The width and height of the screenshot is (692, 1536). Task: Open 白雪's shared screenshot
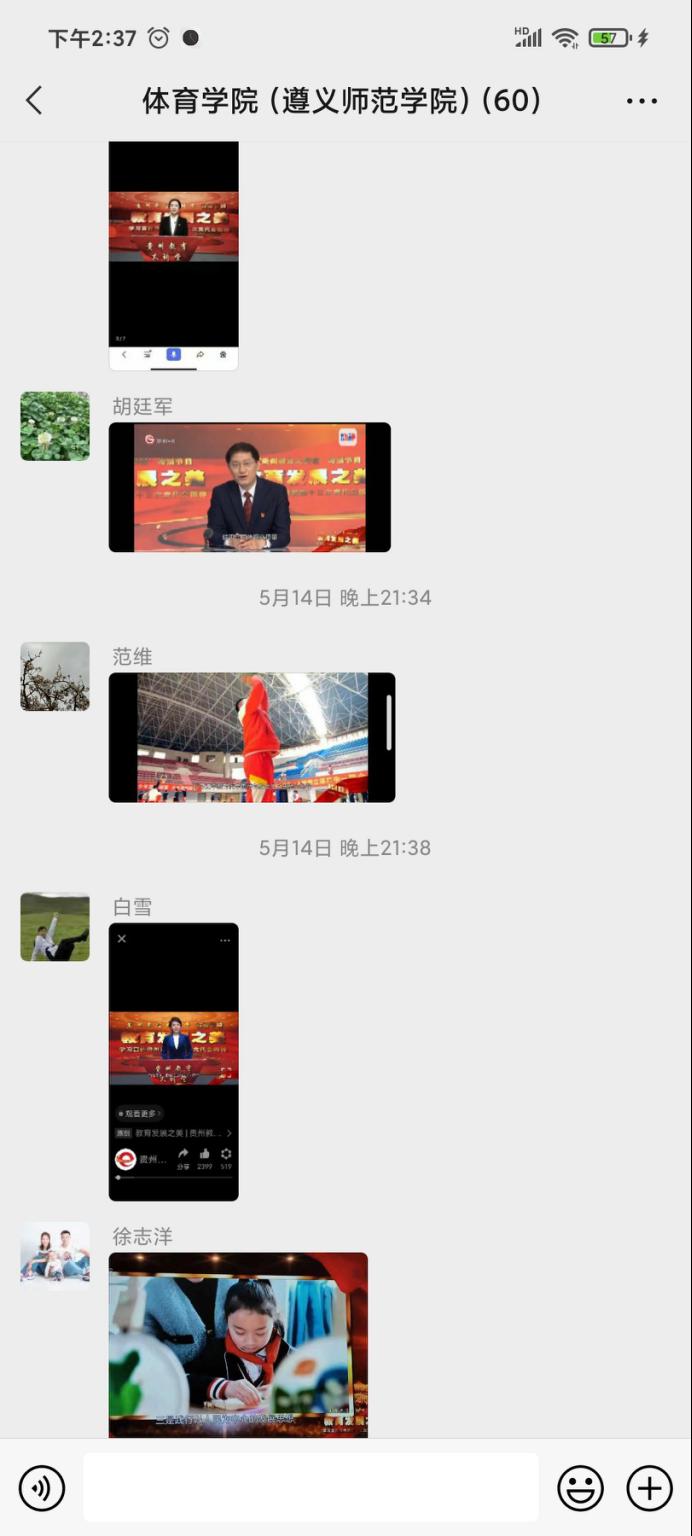(x=173, y=1061)
